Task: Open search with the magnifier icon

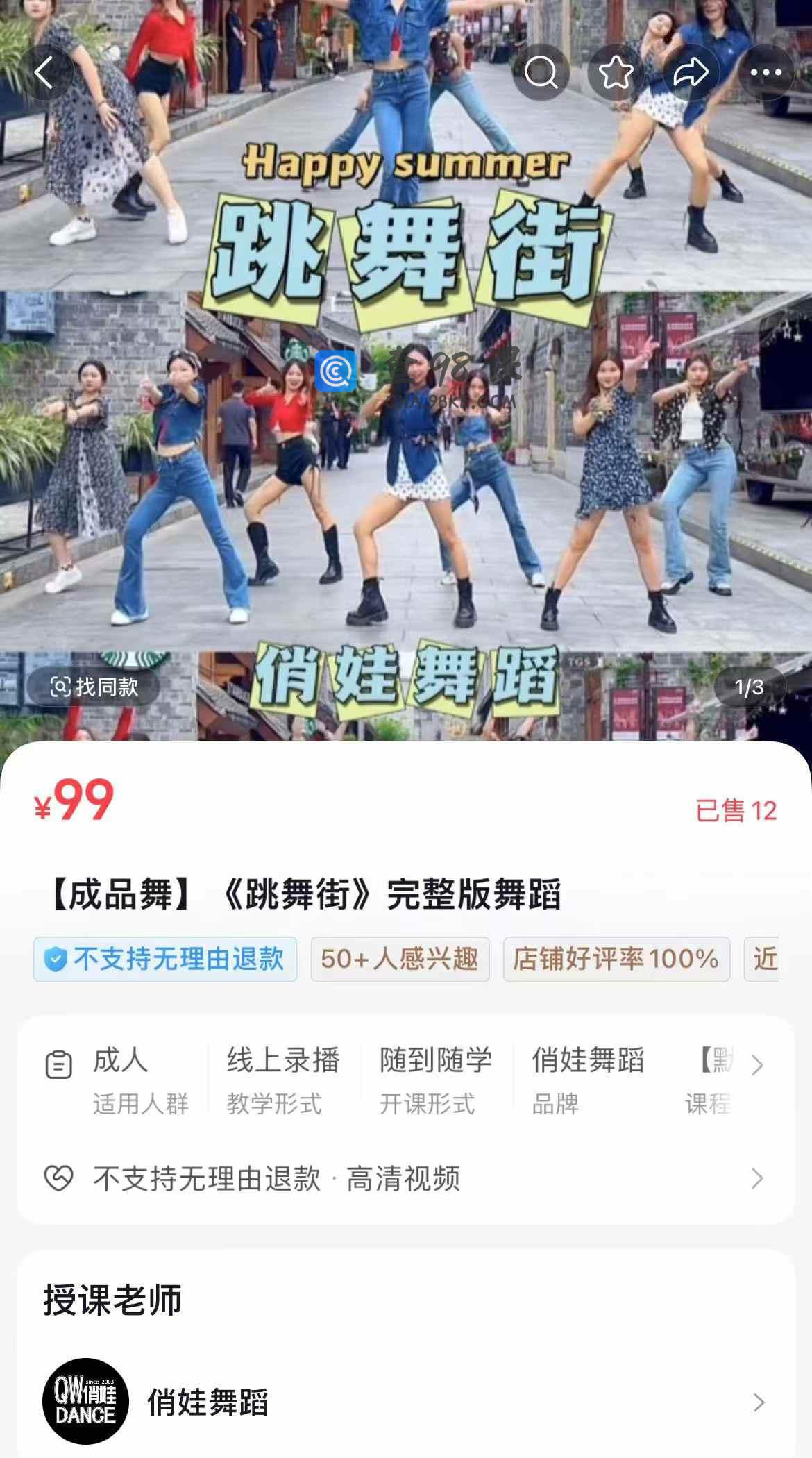Action: (541, 72)
